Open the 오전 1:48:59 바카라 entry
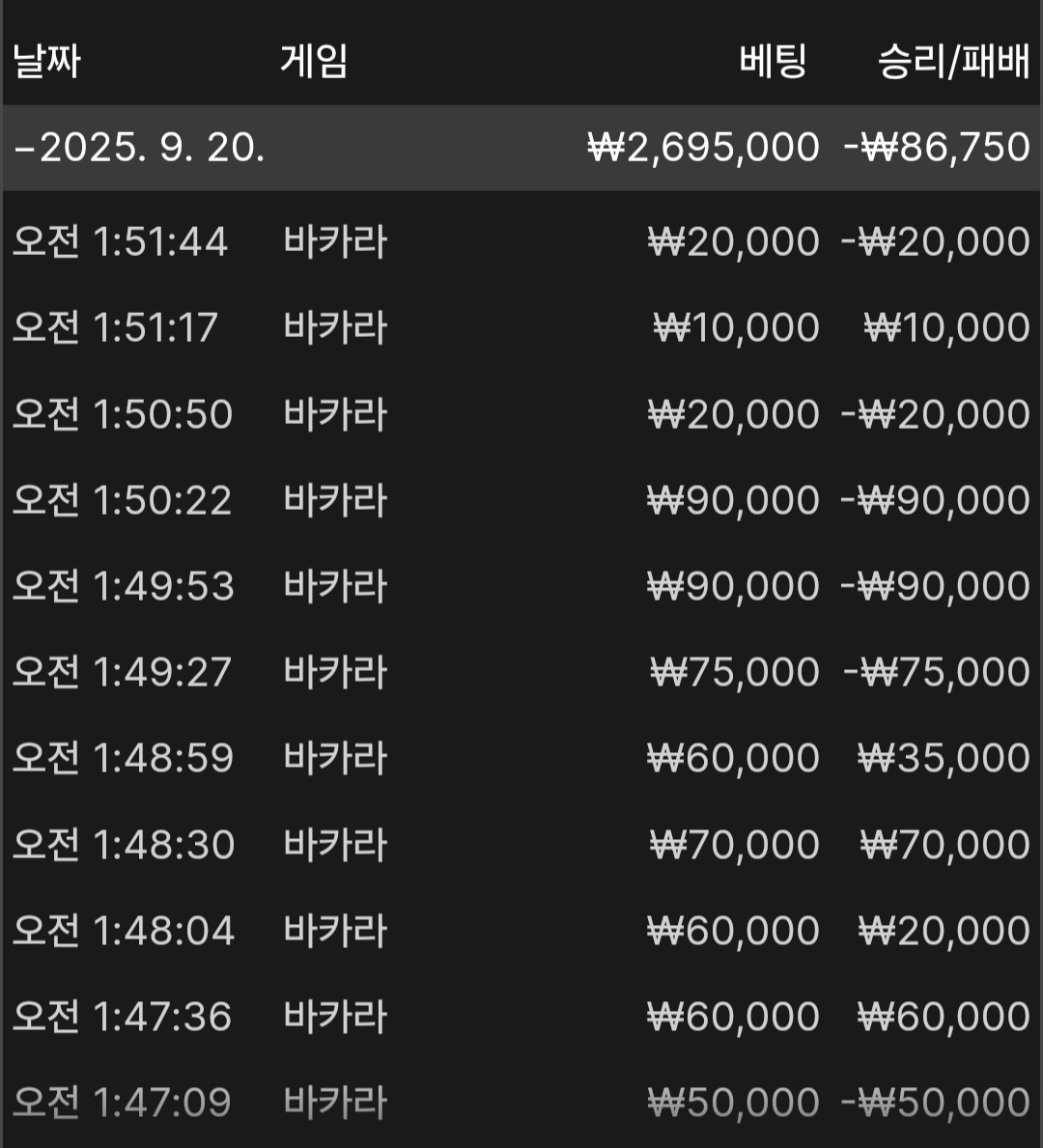 pyautogui.click(x=521, y=758)
